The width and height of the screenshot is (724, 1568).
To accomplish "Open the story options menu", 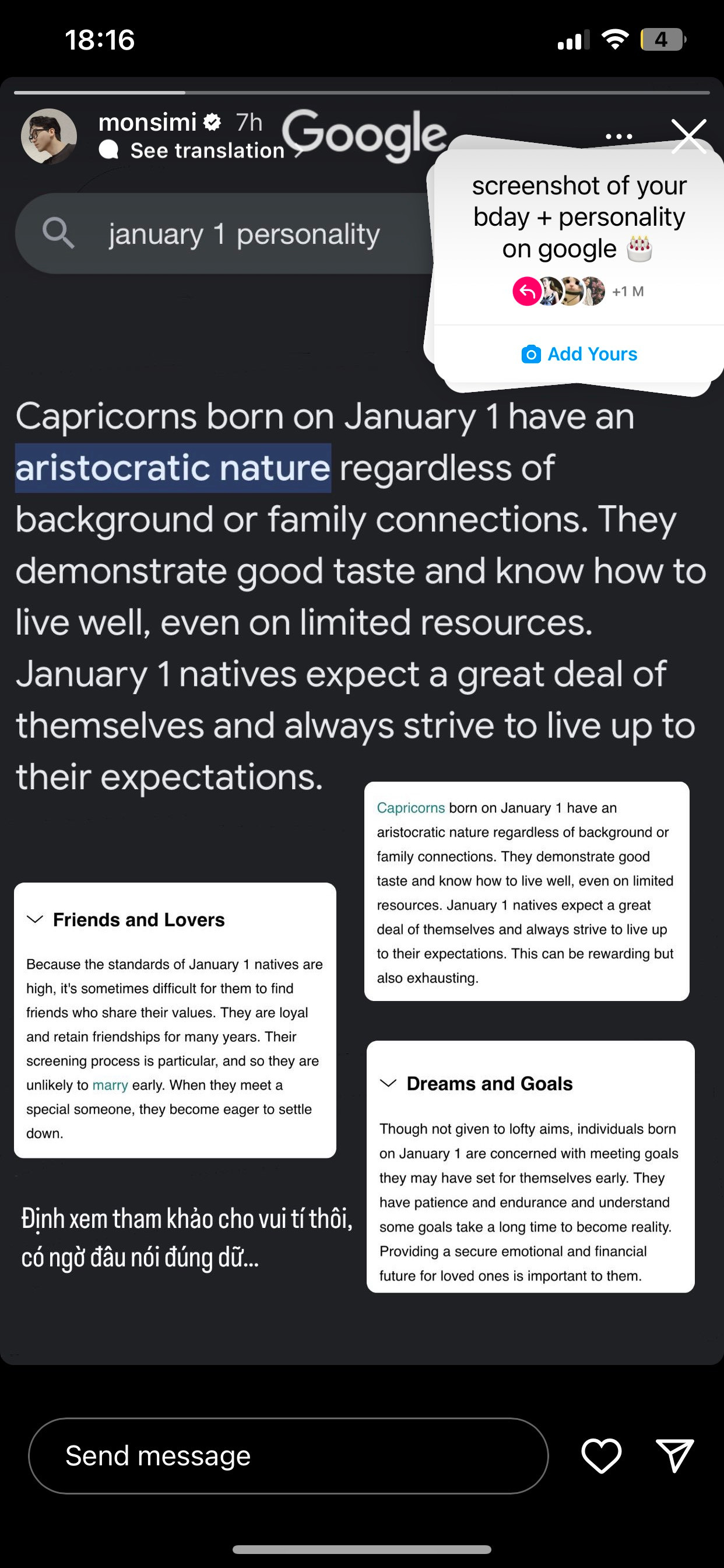I will click(618, 136).
